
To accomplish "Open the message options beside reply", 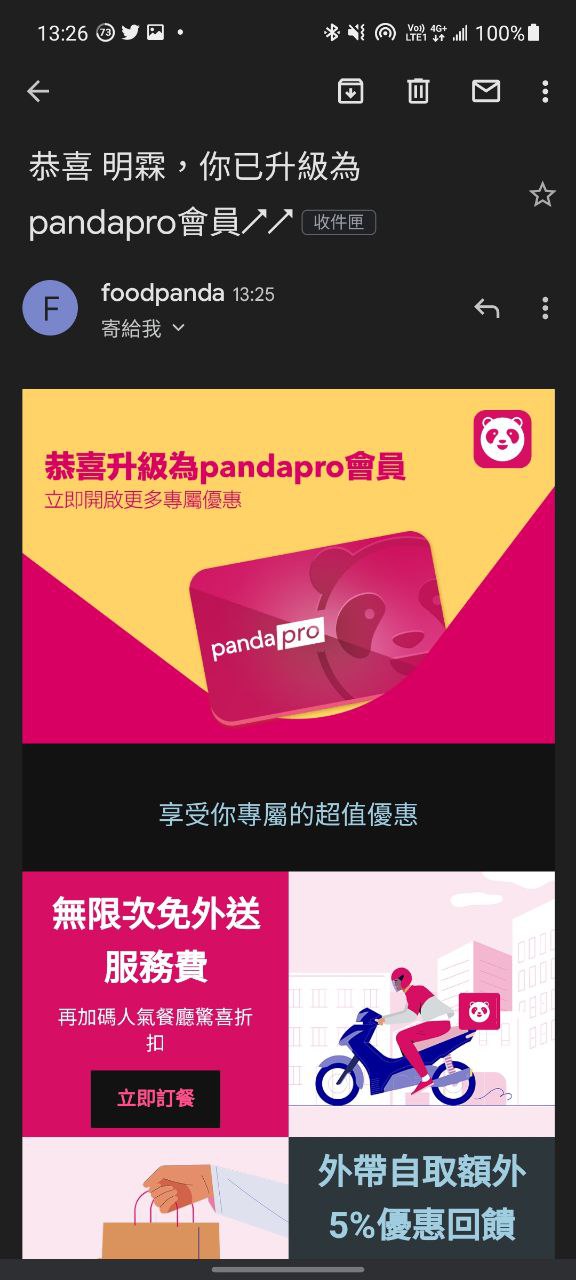I will tap(545, 308).
